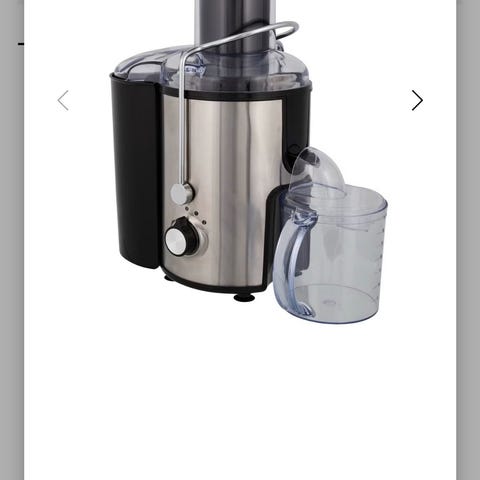Go to the next product image
480x480 pixels.
click(x=417, y=100)
